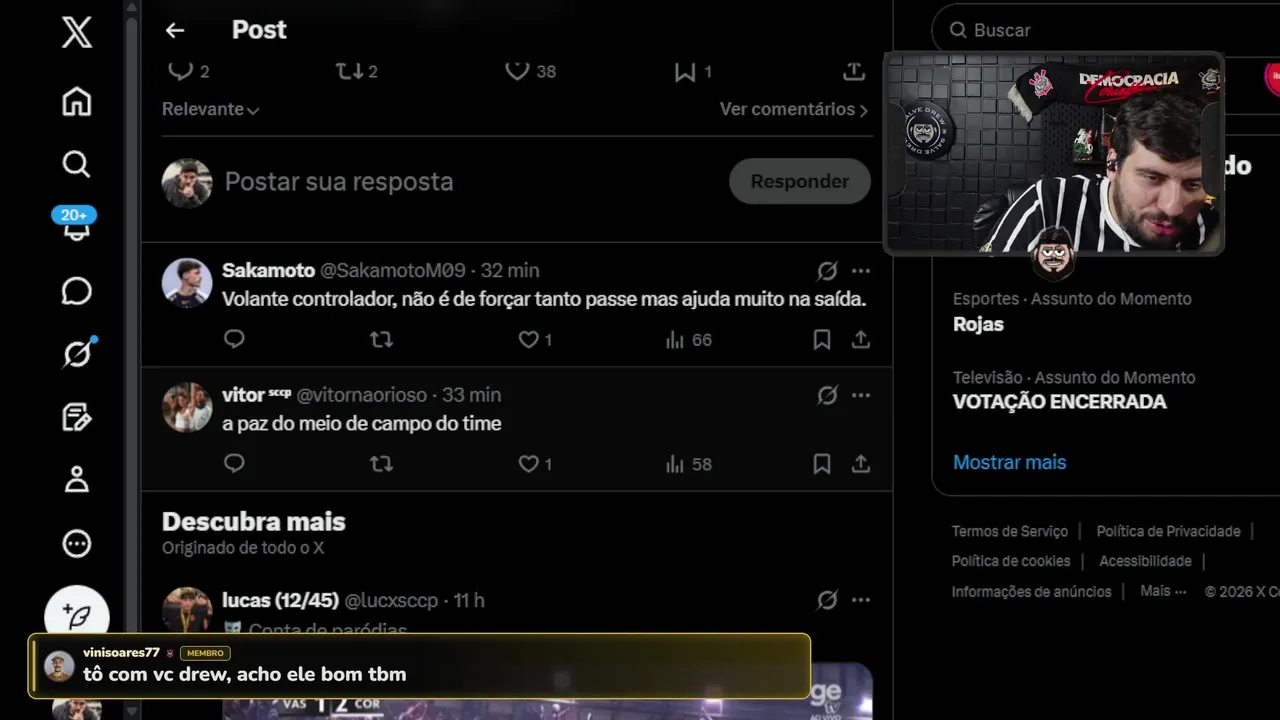Open VOTAÇÃO ENCERRADA trending topic
1280x720 pixels.
click(x=1059, y=401)
